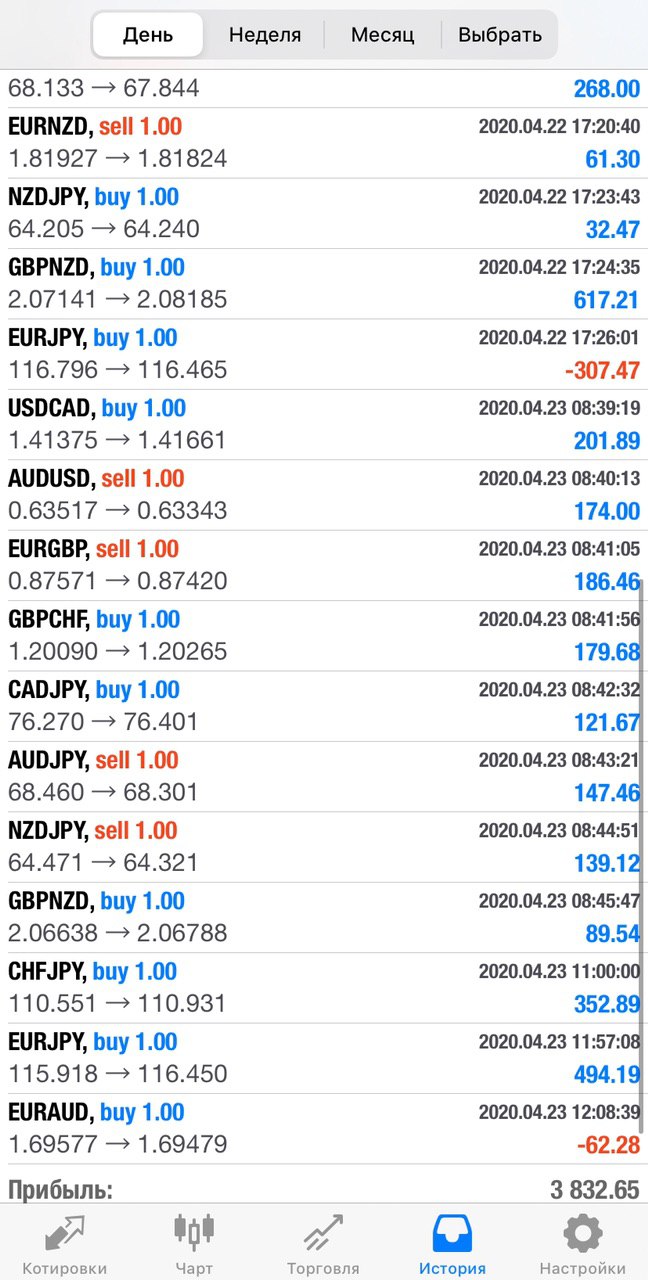Expand the EURAUD buy trade row
Screen dimensions: 648x1280
point(324,1129)
